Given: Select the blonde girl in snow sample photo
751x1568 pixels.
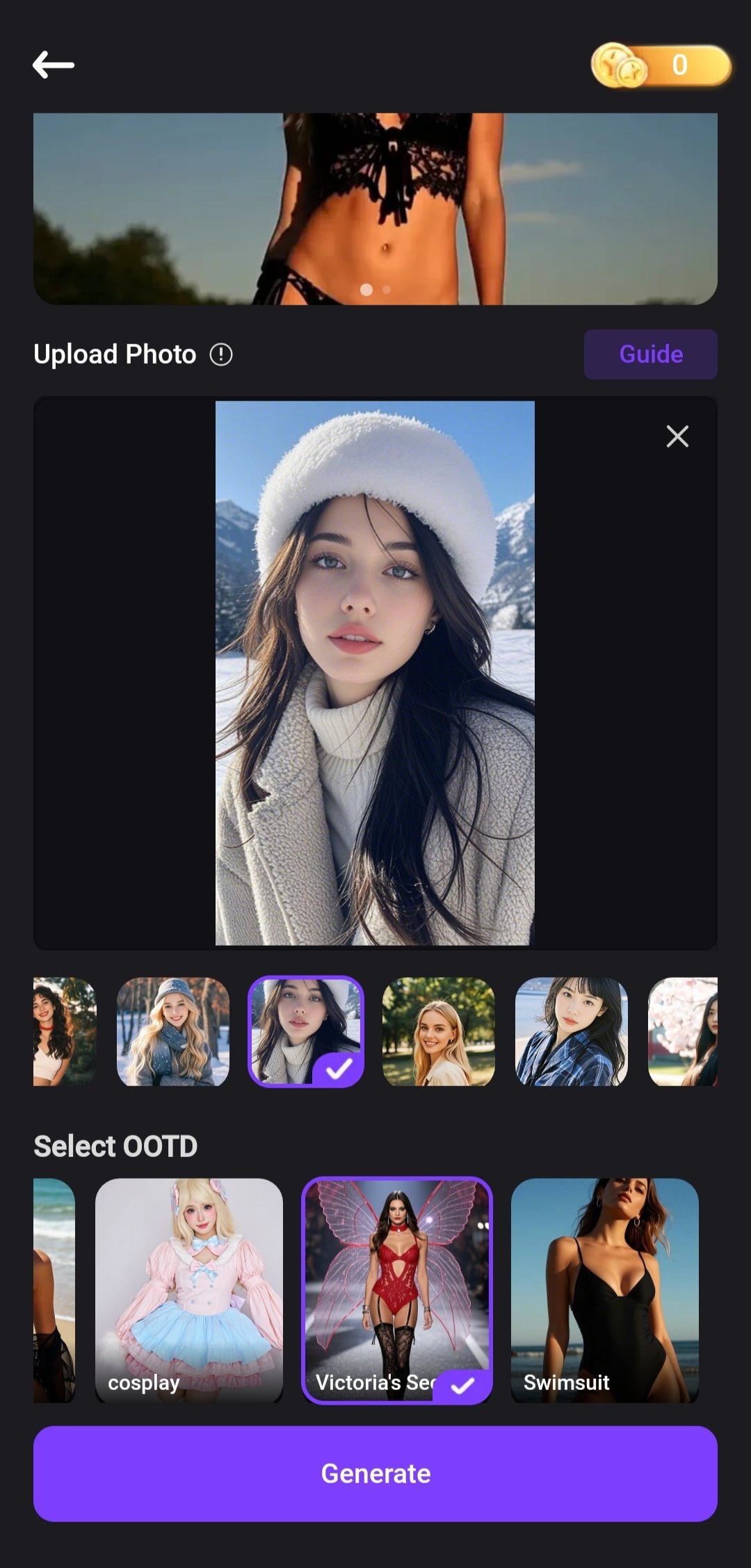Looking at the screenshot, I should coord(173,1032).
